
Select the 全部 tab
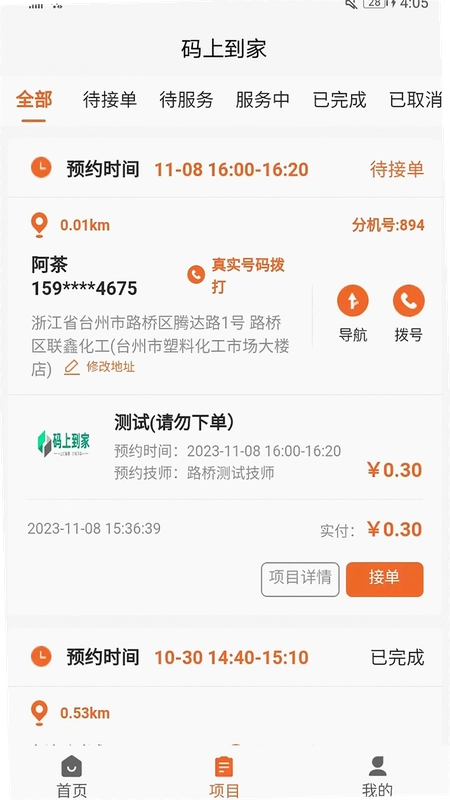[34, 99]
